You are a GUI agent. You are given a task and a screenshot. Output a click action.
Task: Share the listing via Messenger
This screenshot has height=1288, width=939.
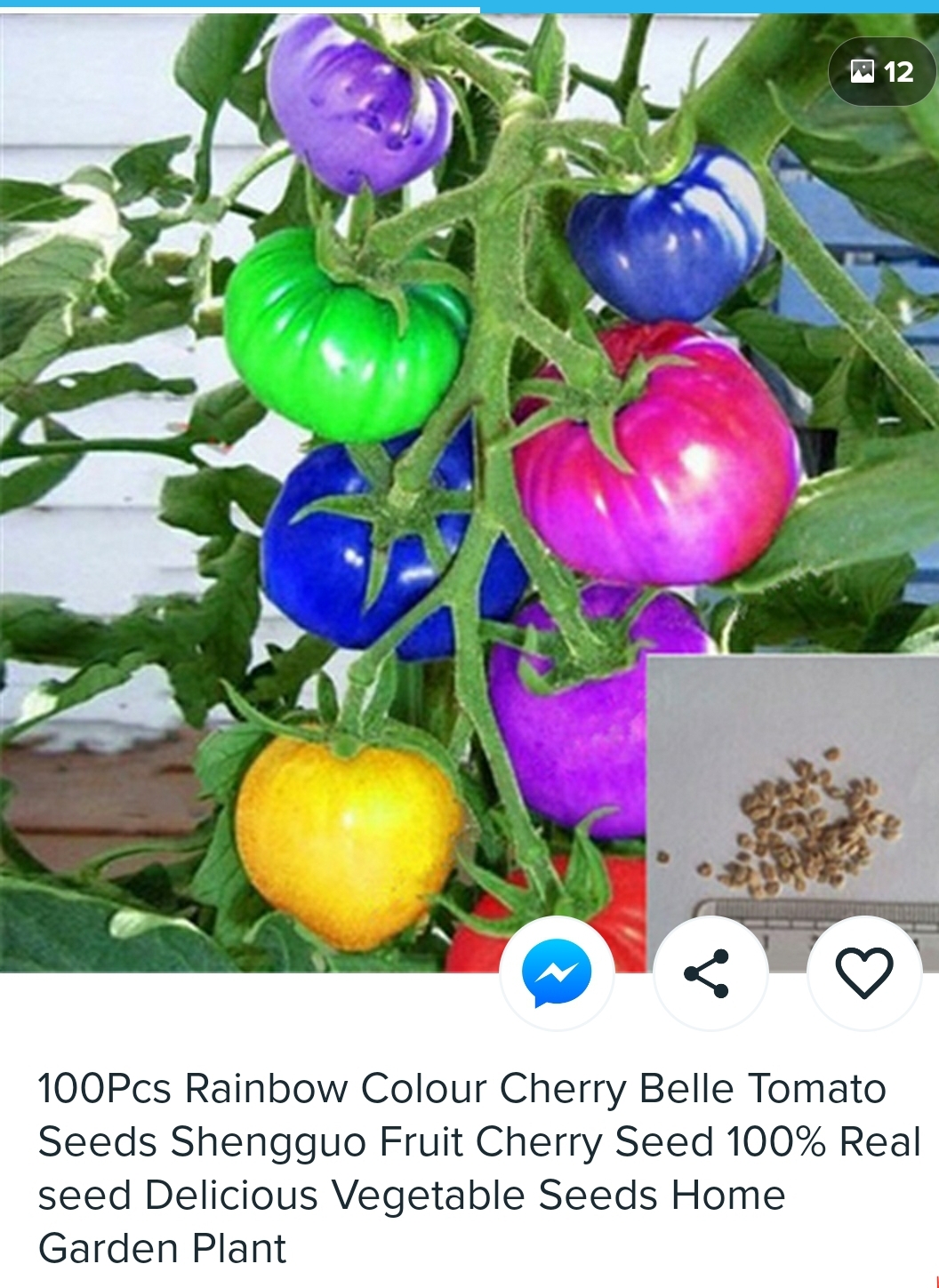557,972
